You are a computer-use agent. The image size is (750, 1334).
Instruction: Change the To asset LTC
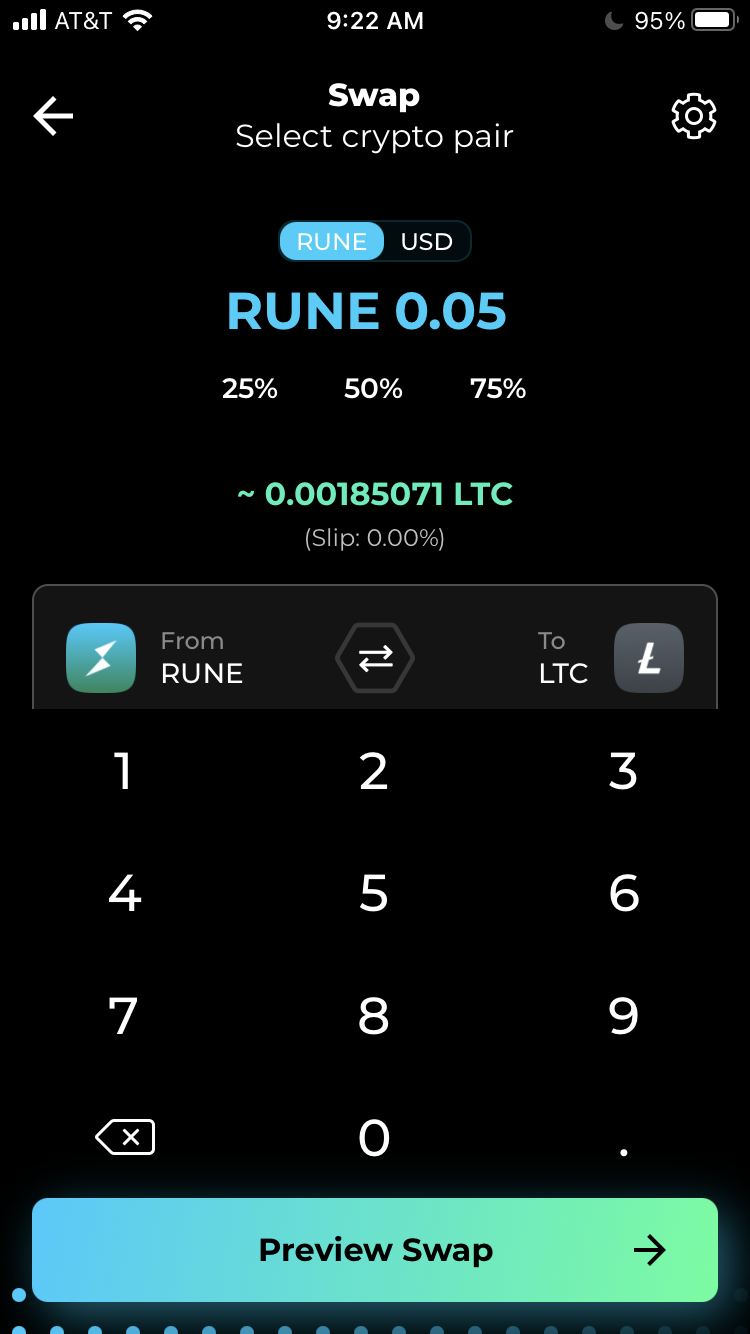click(610, 658)
